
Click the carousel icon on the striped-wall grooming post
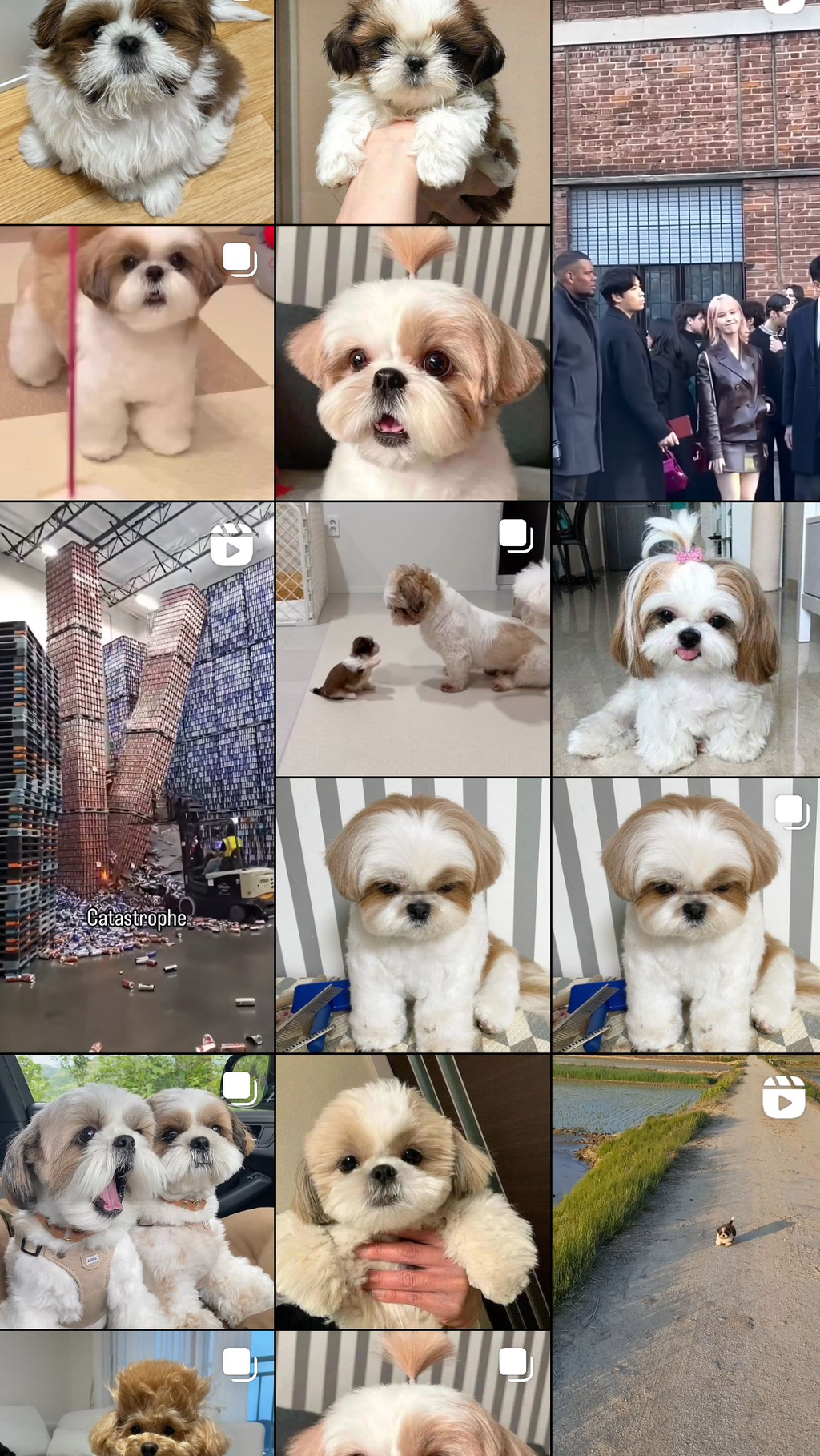791,812
